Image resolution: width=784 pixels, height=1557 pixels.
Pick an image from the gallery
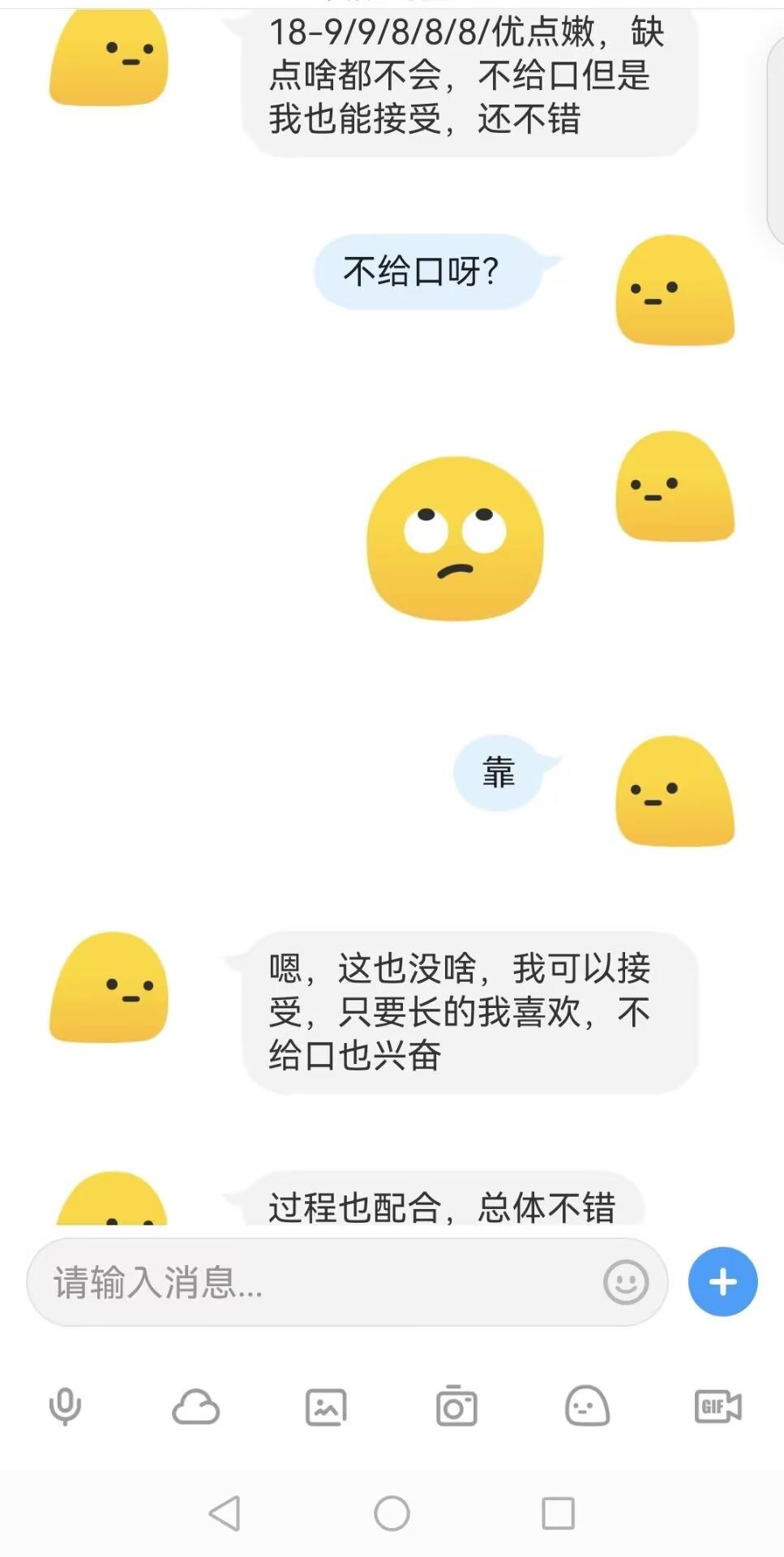pos(326,1407)
